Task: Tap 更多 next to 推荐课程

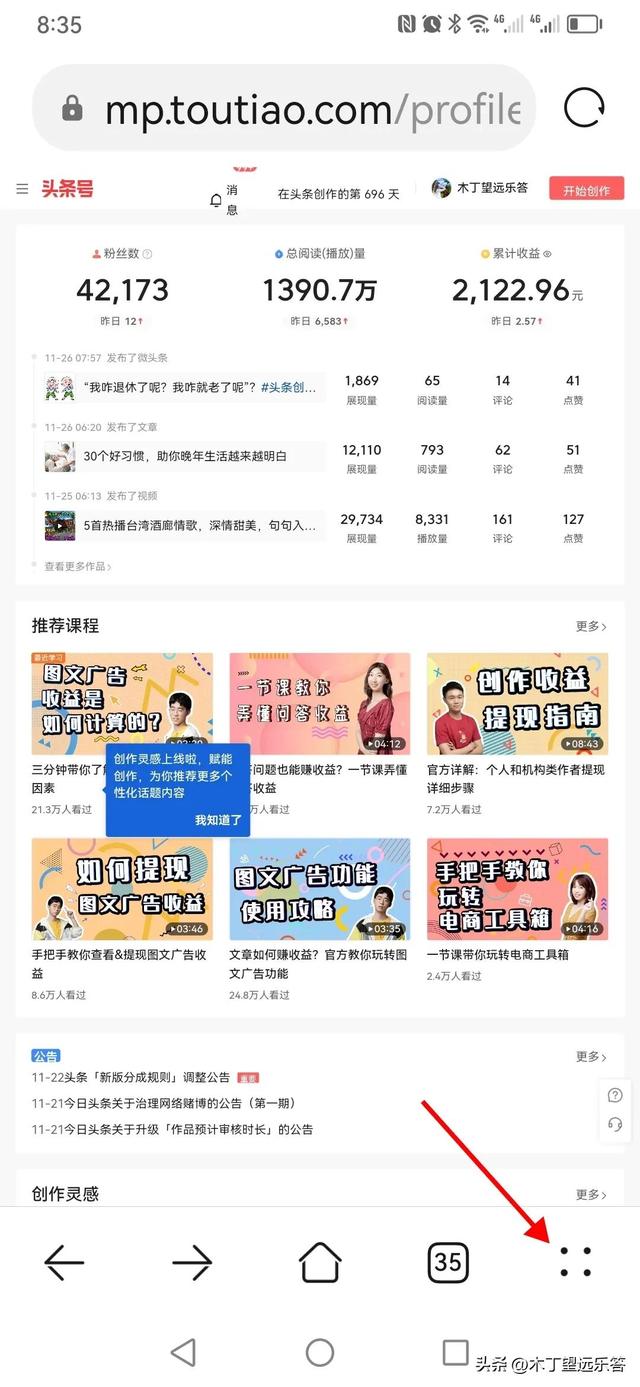Action: pos(591,626)
